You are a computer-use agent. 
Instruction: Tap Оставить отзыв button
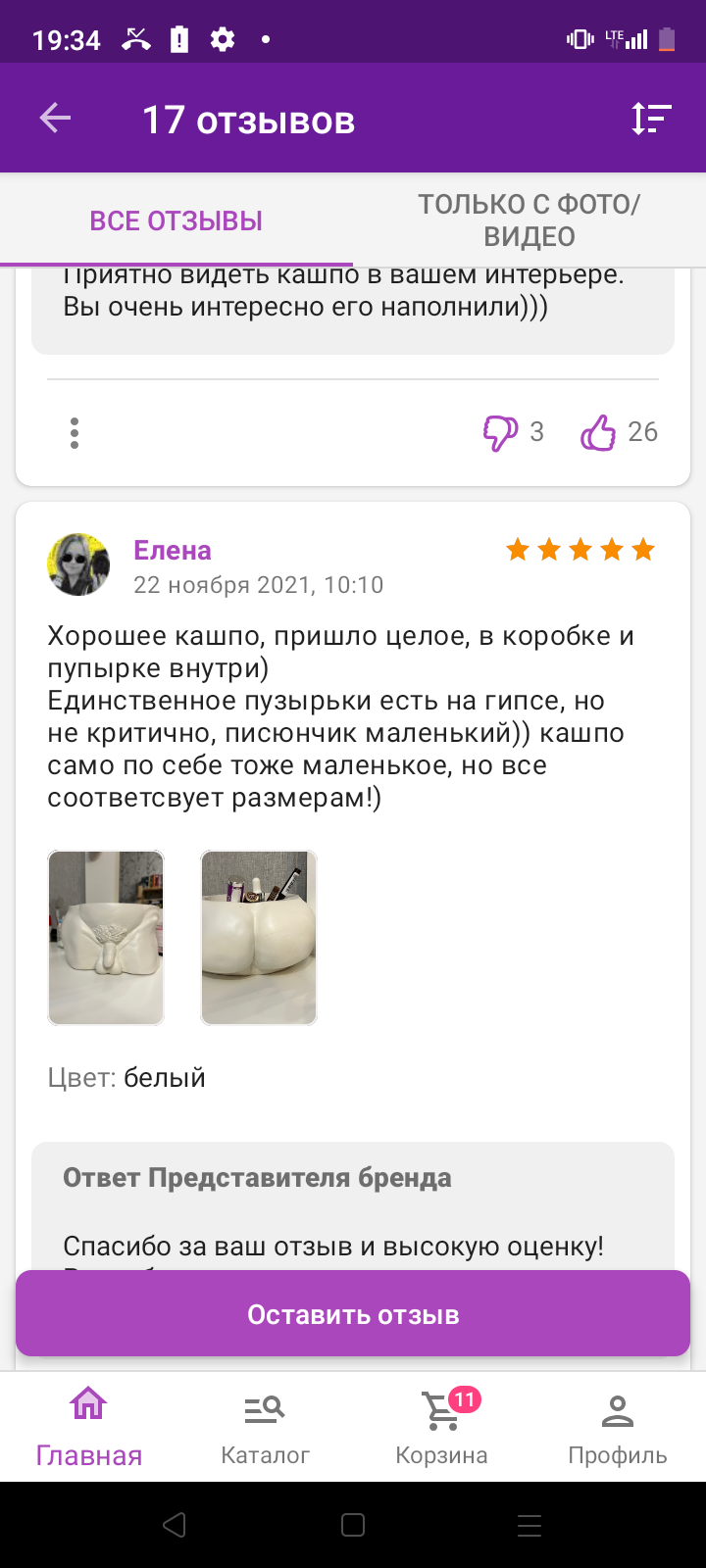click(353, 1314)
